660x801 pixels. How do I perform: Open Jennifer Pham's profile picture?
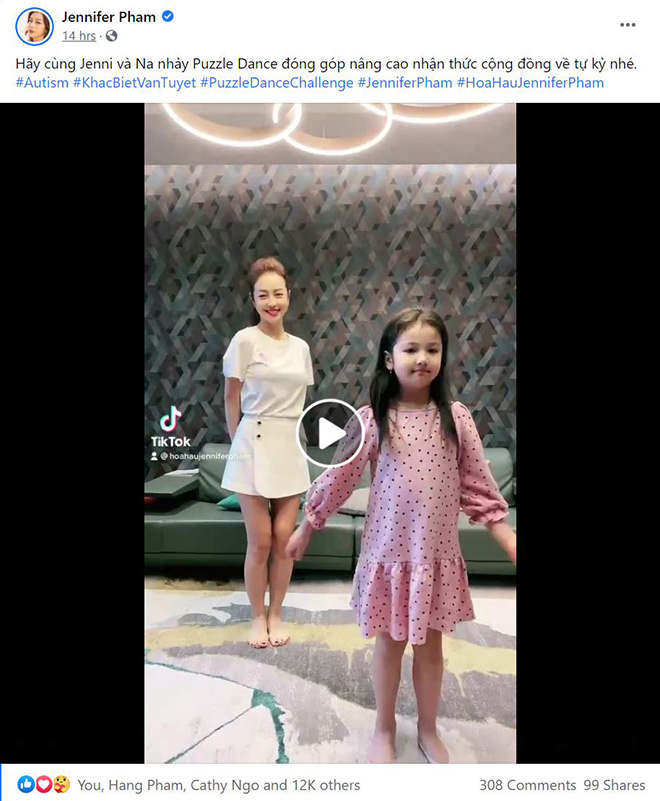click(x=34, y=26)
